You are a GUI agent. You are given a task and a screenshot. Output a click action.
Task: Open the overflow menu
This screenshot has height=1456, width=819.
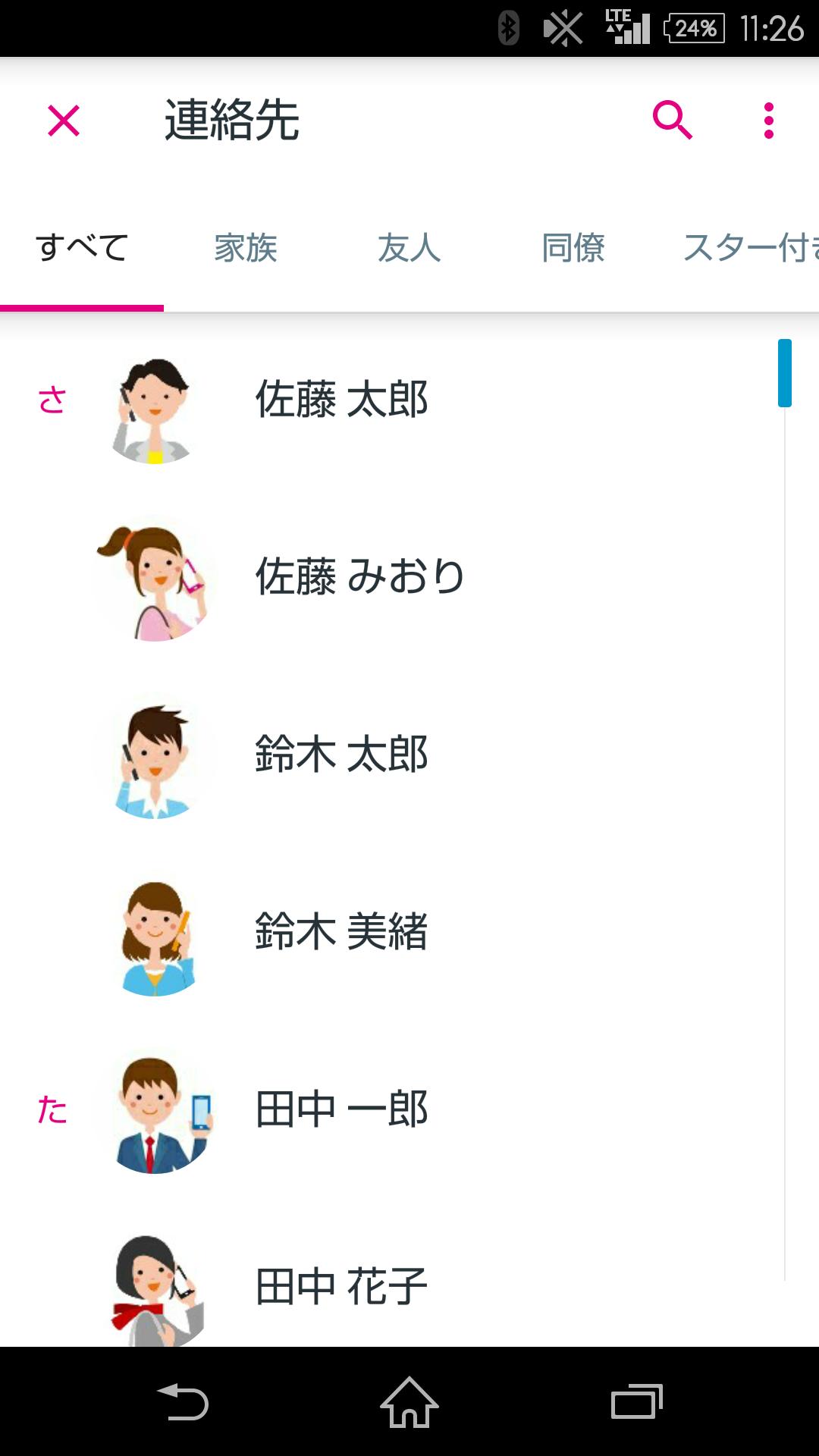click(768, 121)
